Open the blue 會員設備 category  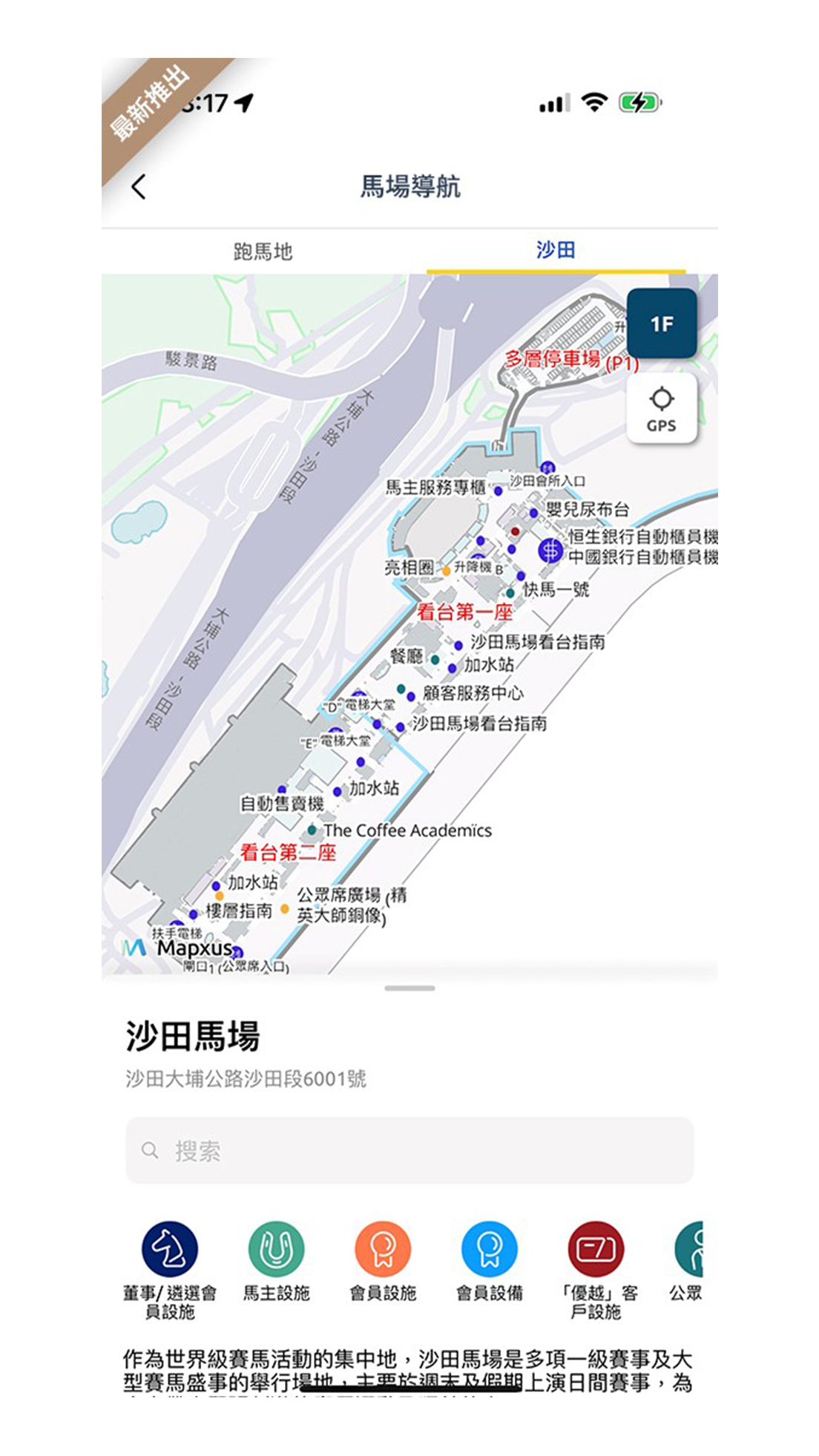pos(489,1250)
